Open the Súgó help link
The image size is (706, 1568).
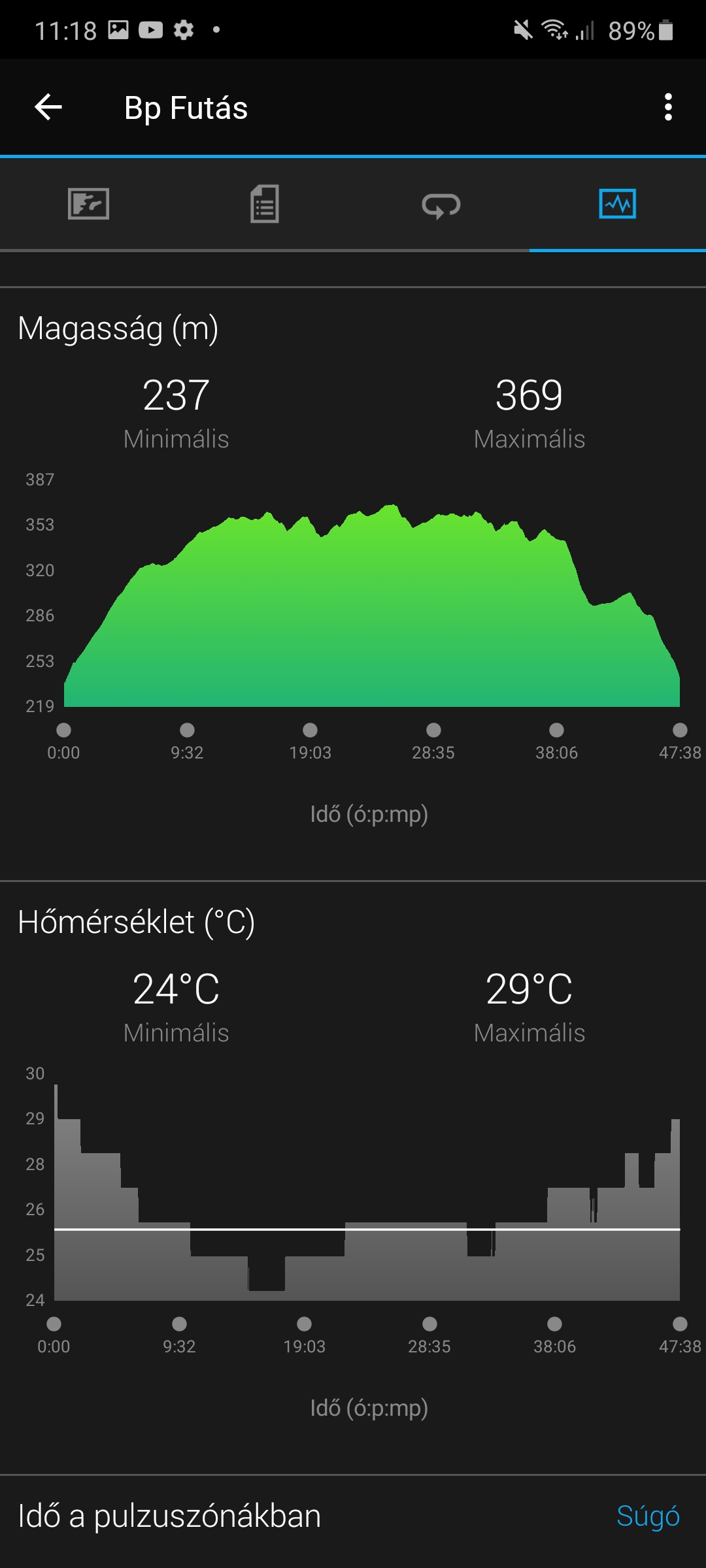point(648,1516)
